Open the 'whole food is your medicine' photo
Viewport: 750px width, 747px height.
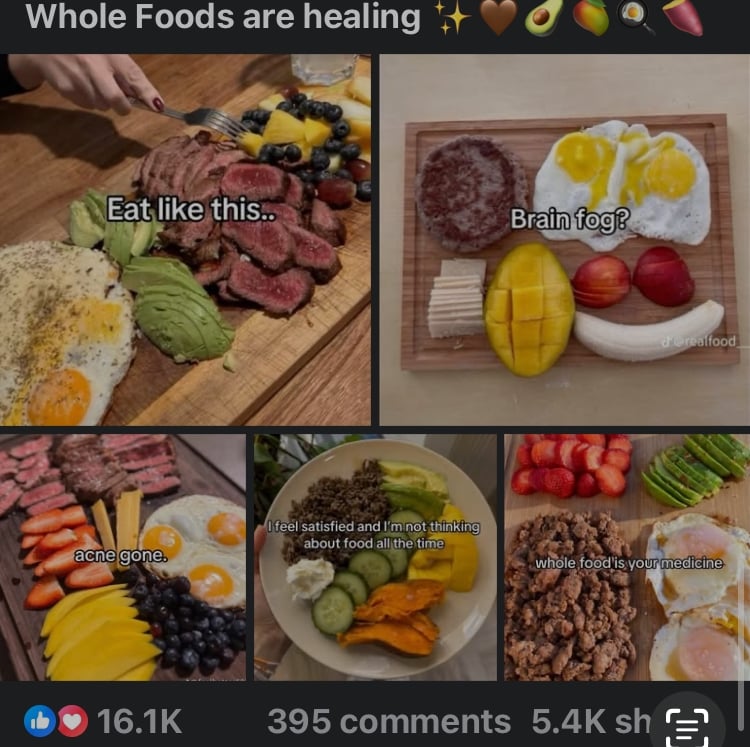pos(627,557)
